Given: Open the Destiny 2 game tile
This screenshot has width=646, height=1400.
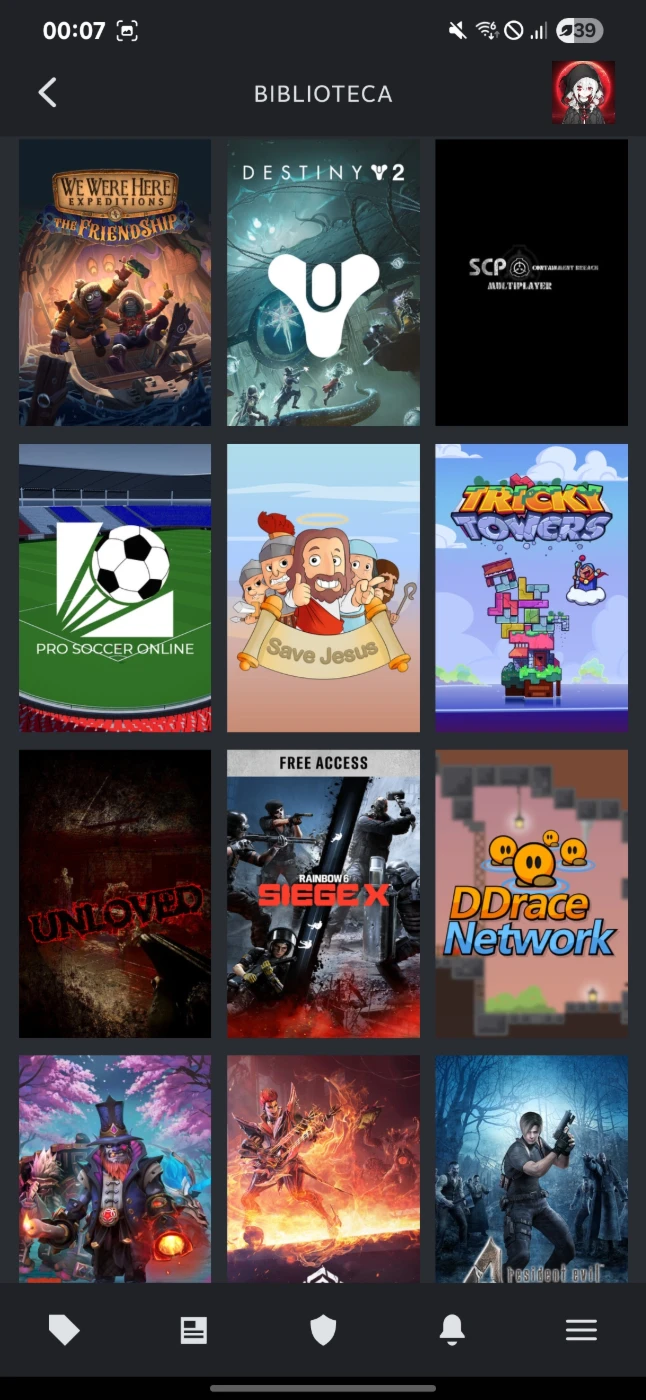Looking at the screenshot, I should 323,283.
